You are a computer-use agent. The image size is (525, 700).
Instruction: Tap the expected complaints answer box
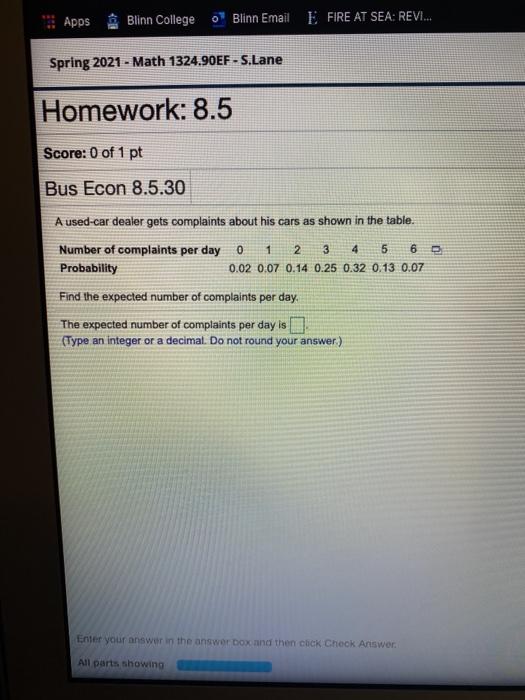click(297, 325)
